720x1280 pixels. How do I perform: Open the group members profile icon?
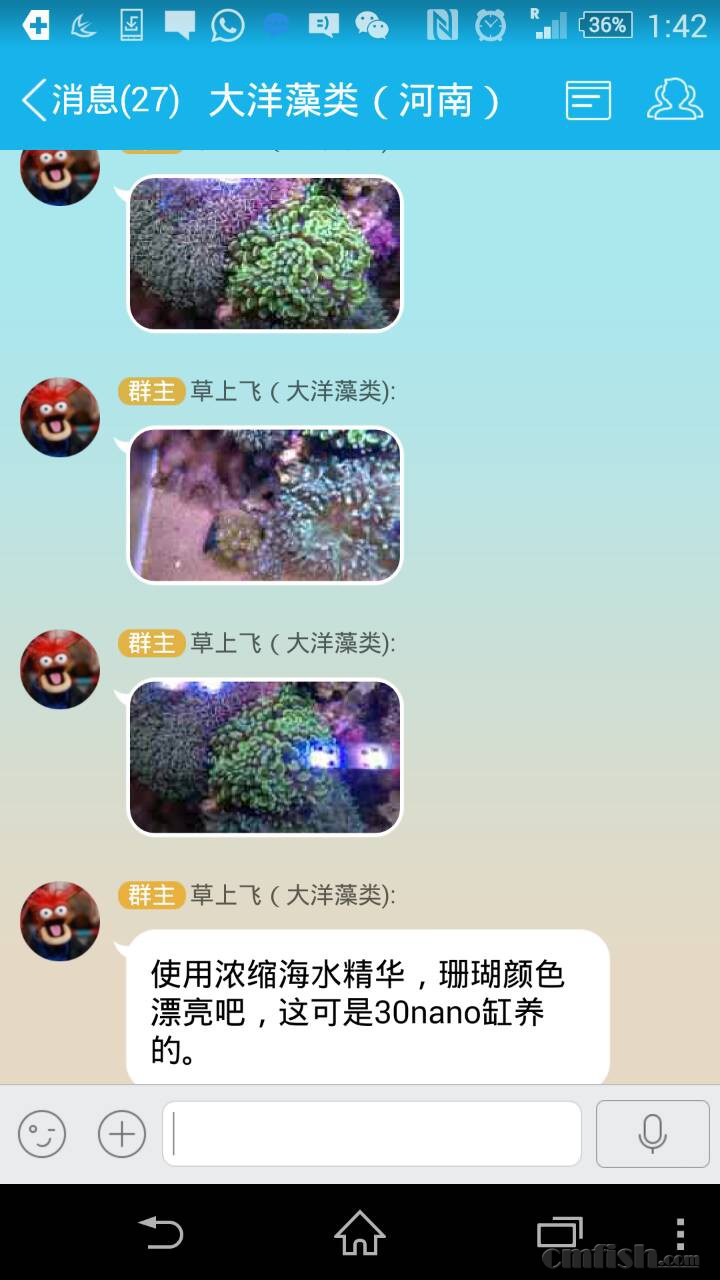tap(675, 100)
